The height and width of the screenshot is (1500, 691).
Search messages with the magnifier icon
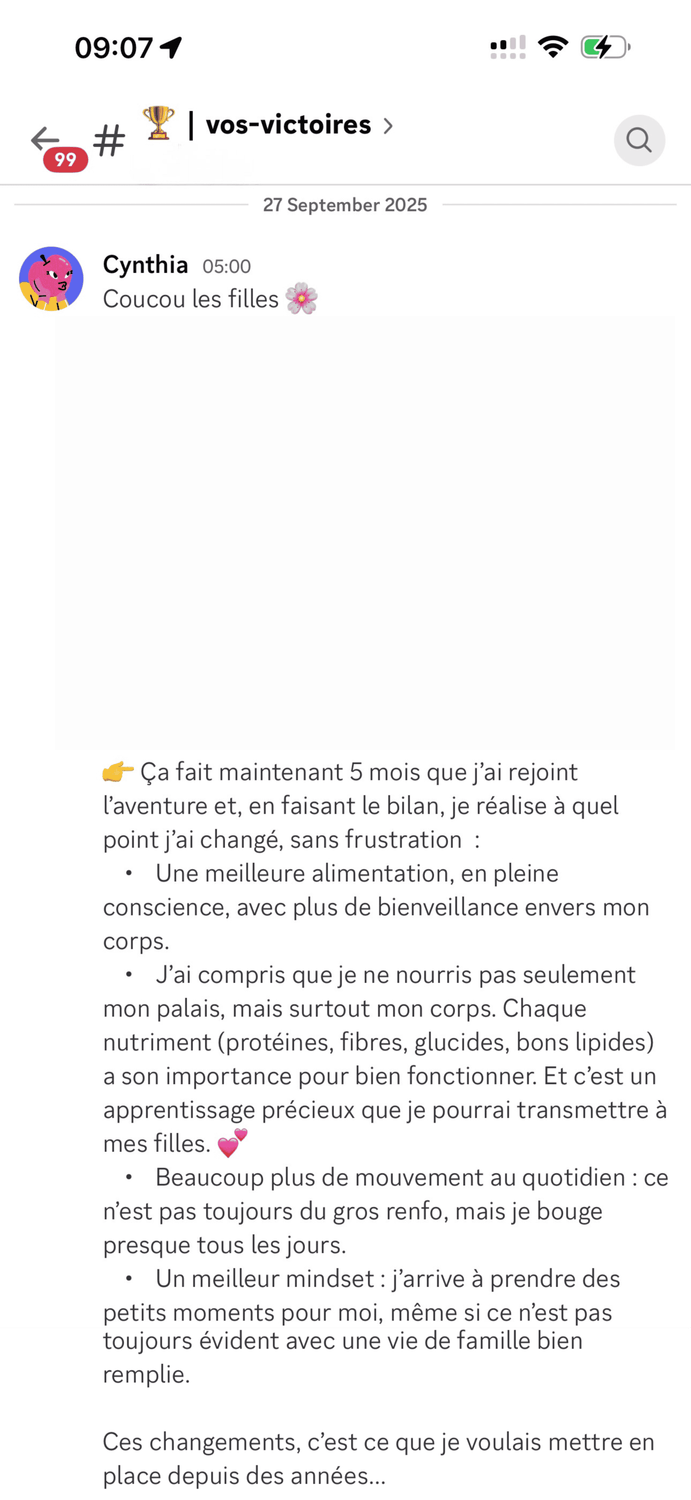pyautogui.click(x=639, y=140)
